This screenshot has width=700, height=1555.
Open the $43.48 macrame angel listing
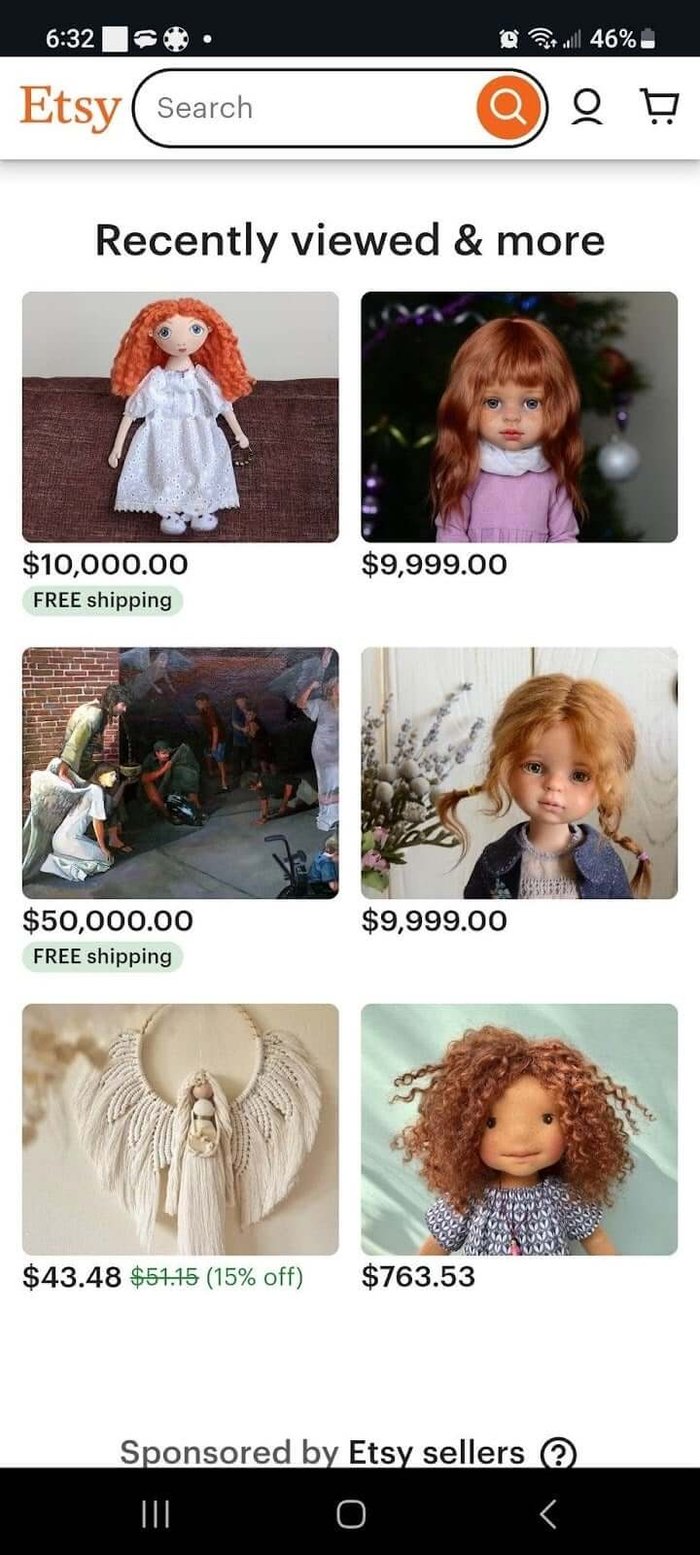point(180,1129)
